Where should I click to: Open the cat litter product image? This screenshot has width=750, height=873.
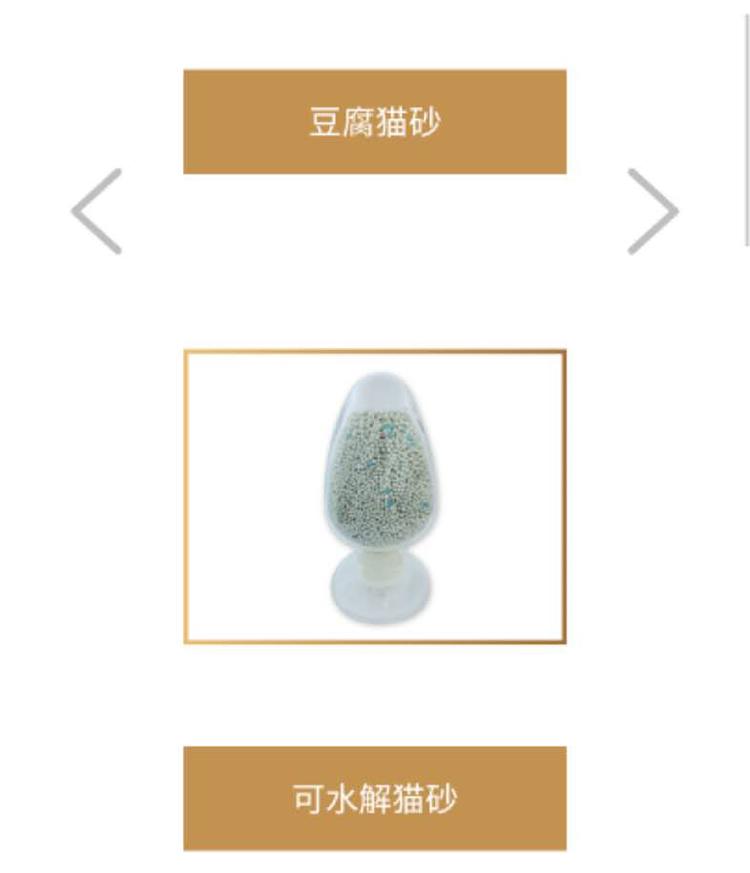(375, 496)
